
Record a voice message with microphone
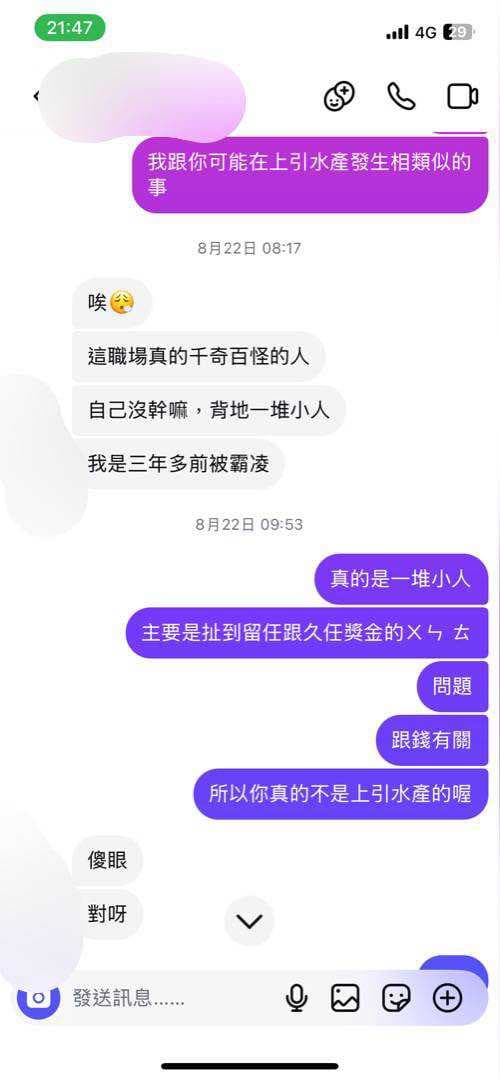pyautogui.click(x=297, y=997)
